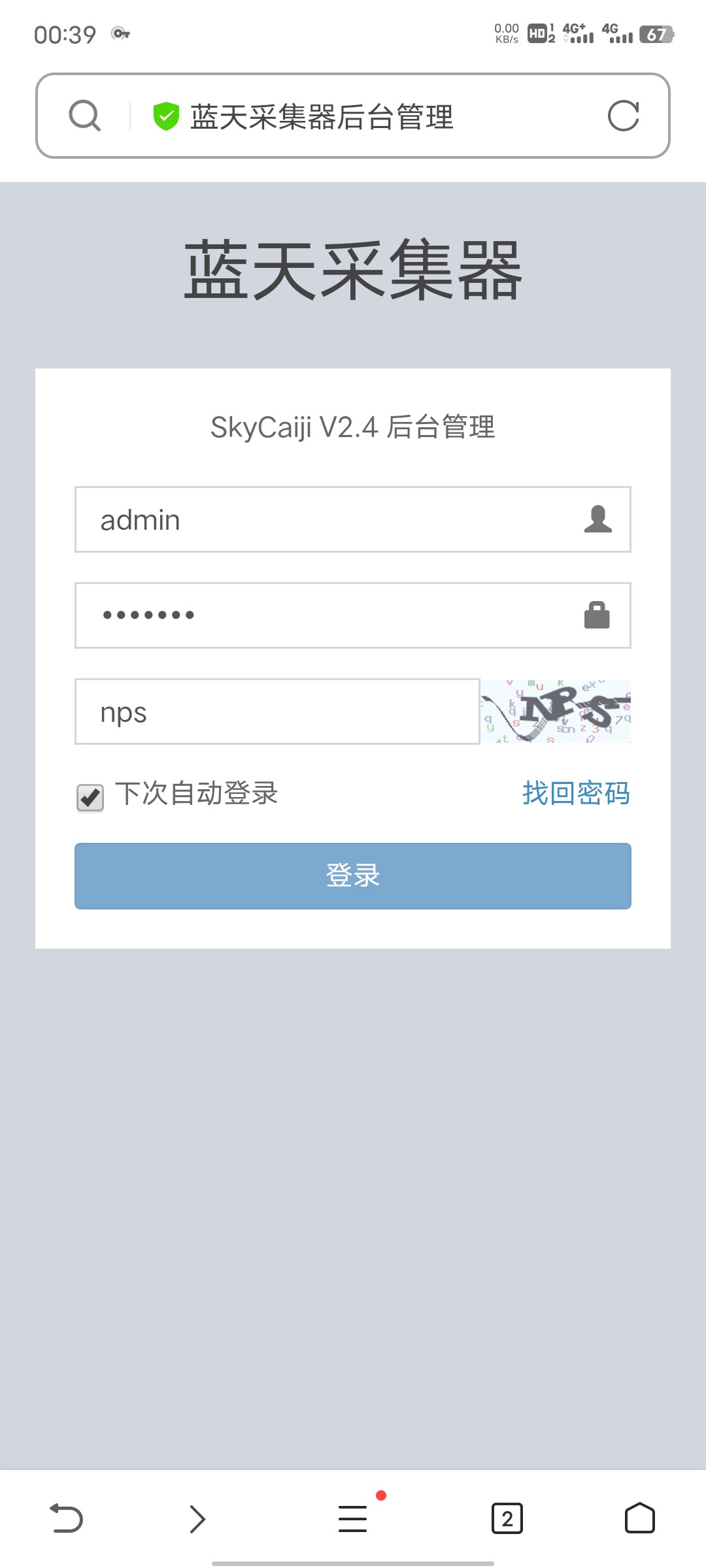Focus the username field containing admin
This screenshot has width=706, height=1568.
tap(353, 519)
